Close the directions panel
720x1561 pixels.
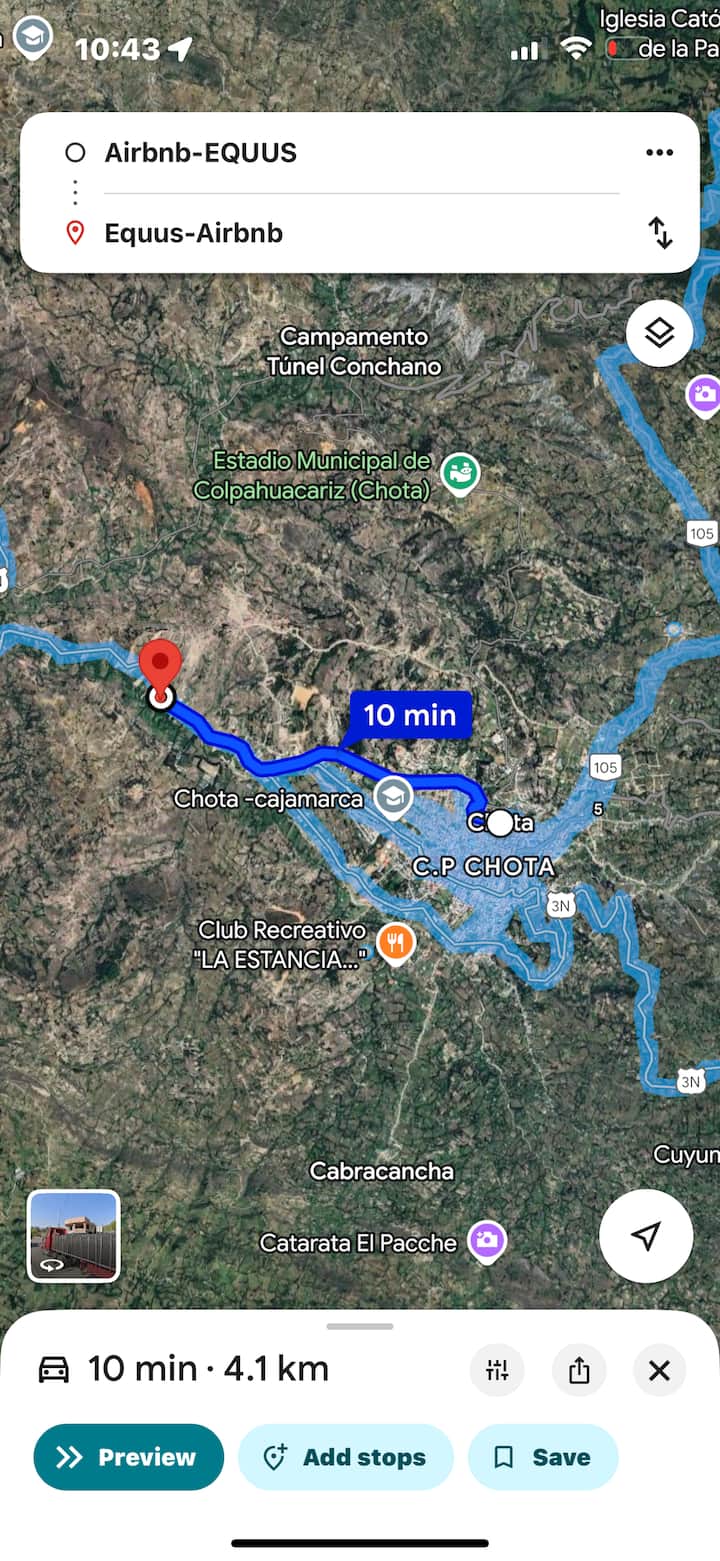pyautogui.click(x=659, y=1369)
